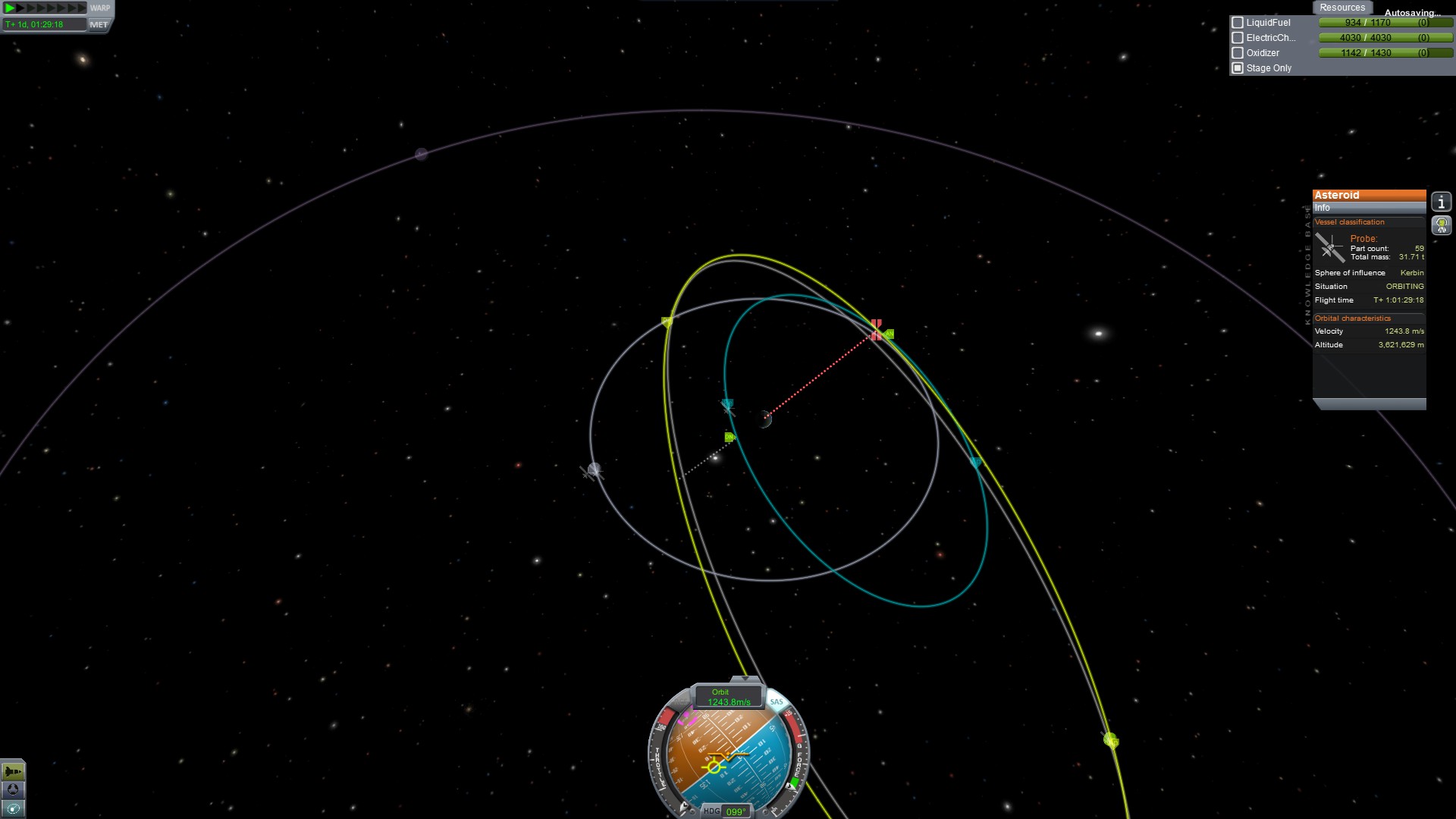Switch the clock using the MET button
The image size is (1456, 819).
(x=99, y=24)
